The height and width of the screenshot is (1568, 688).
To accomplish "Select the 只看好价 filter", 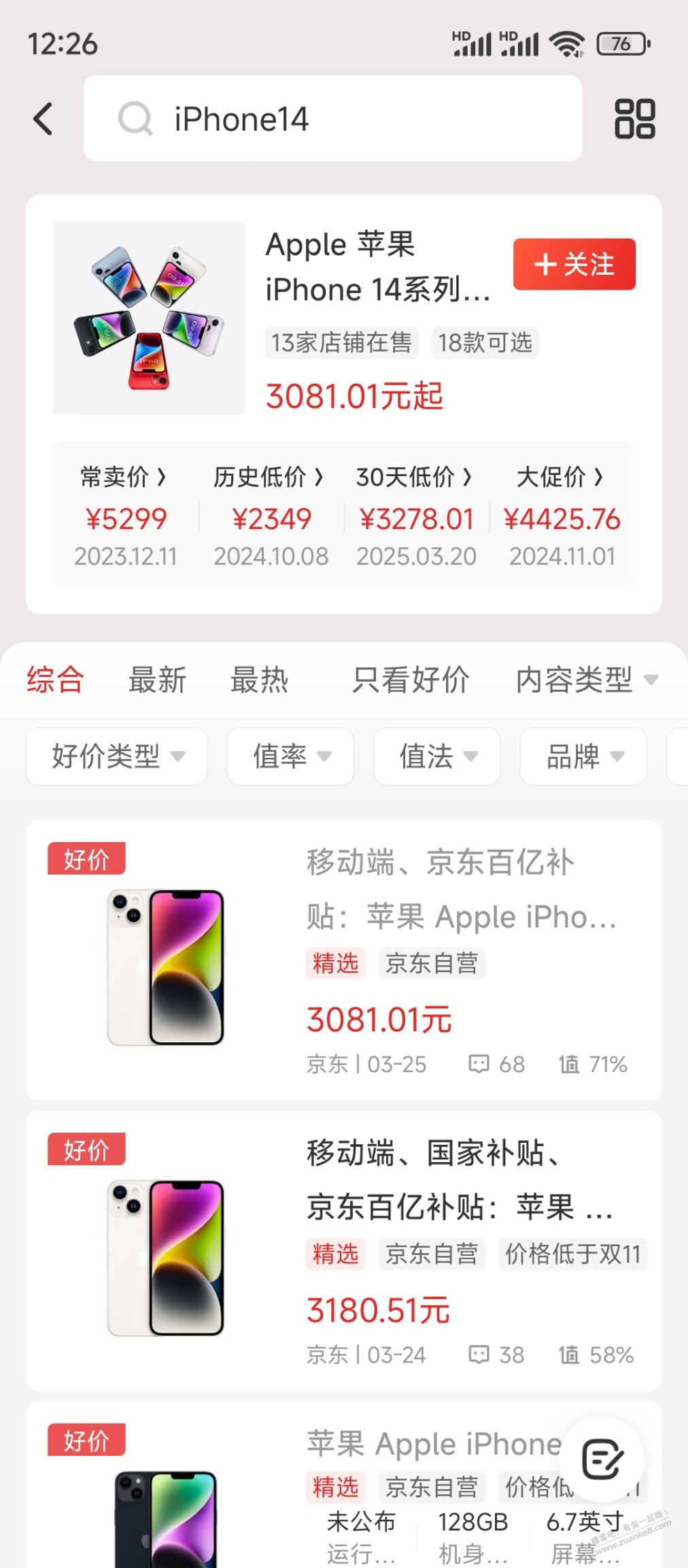I will (411, 680).
